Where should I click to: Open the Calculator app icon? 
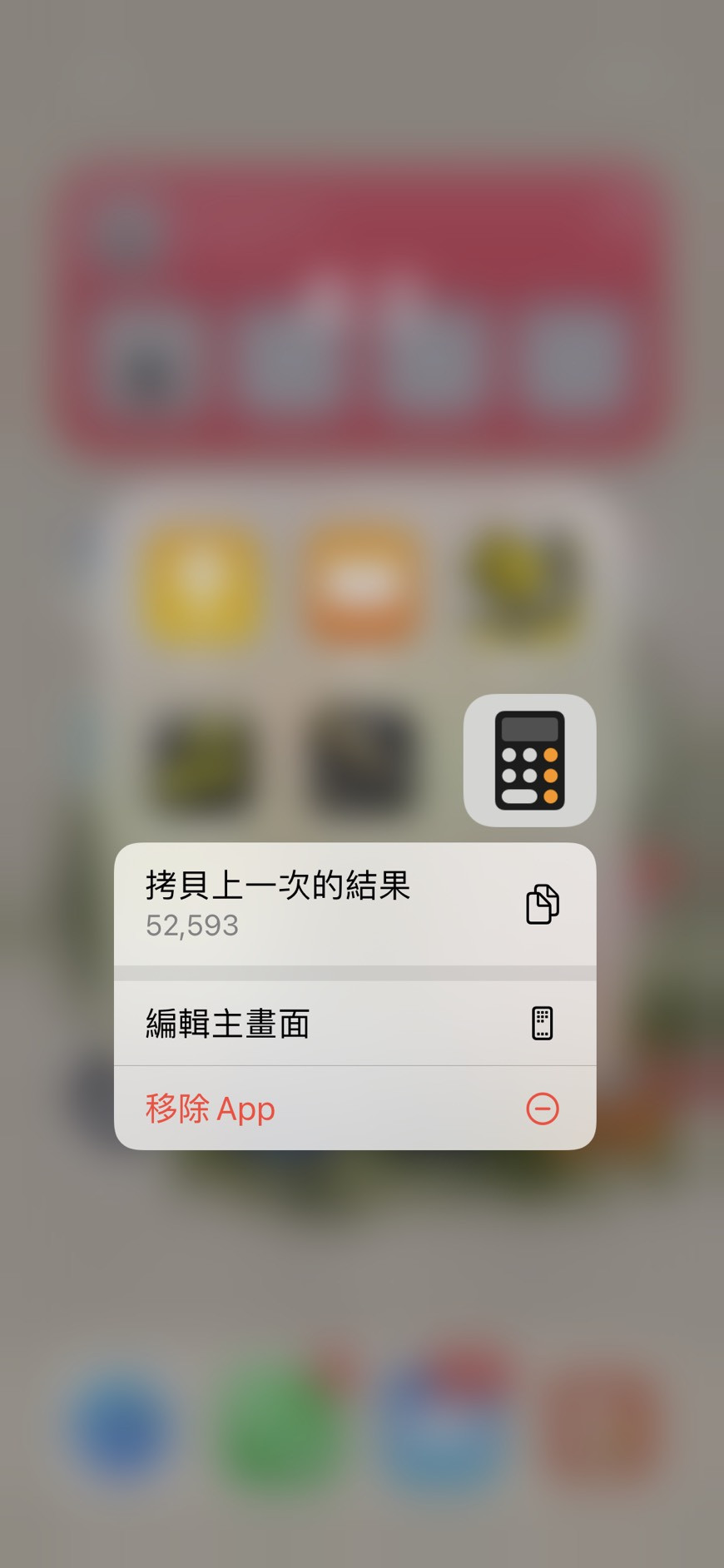coord(529,761)
